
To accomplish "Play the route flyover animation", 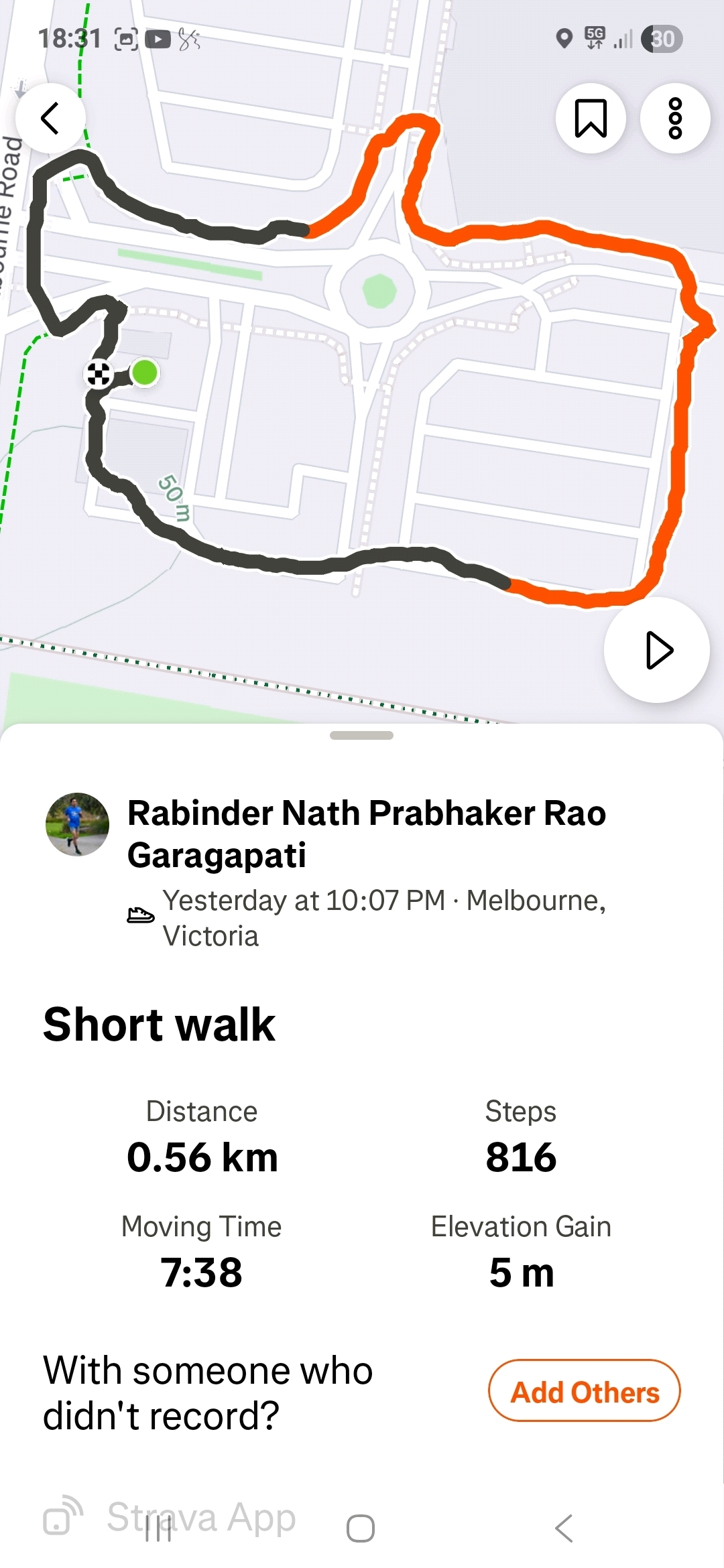I will click(657, 650).
